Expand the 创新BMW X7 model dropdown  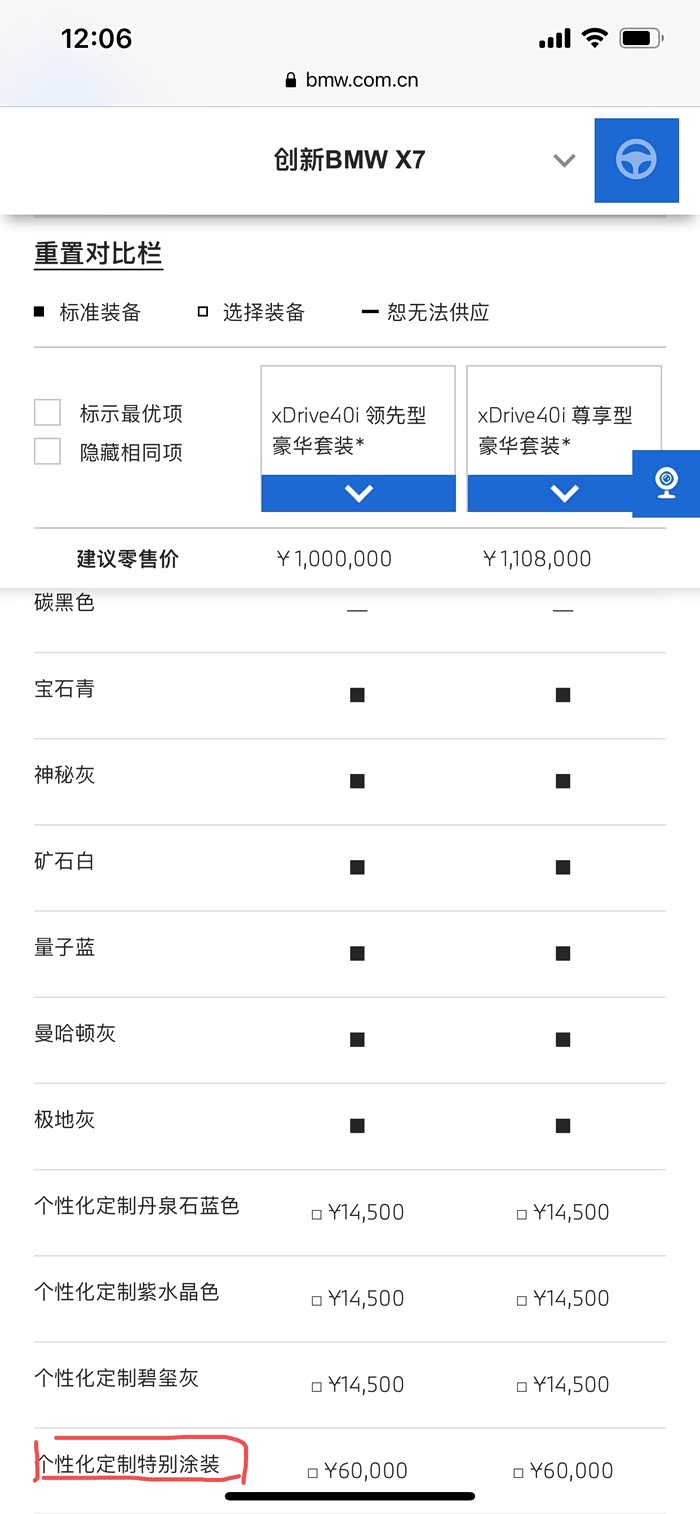coord(564,160)
